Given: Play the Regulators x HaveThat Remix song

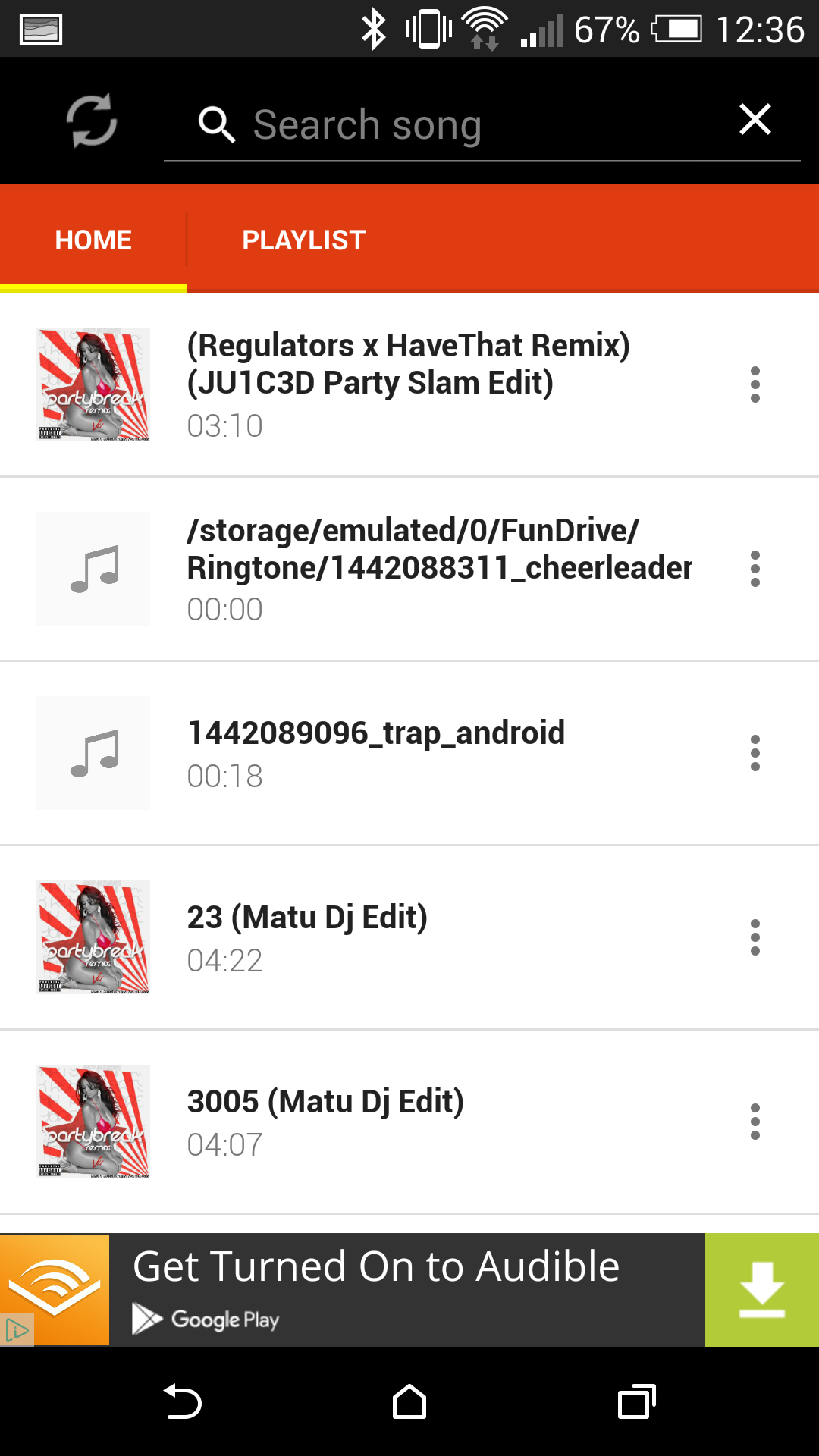Looking at the screenshot, I should 409,365.
